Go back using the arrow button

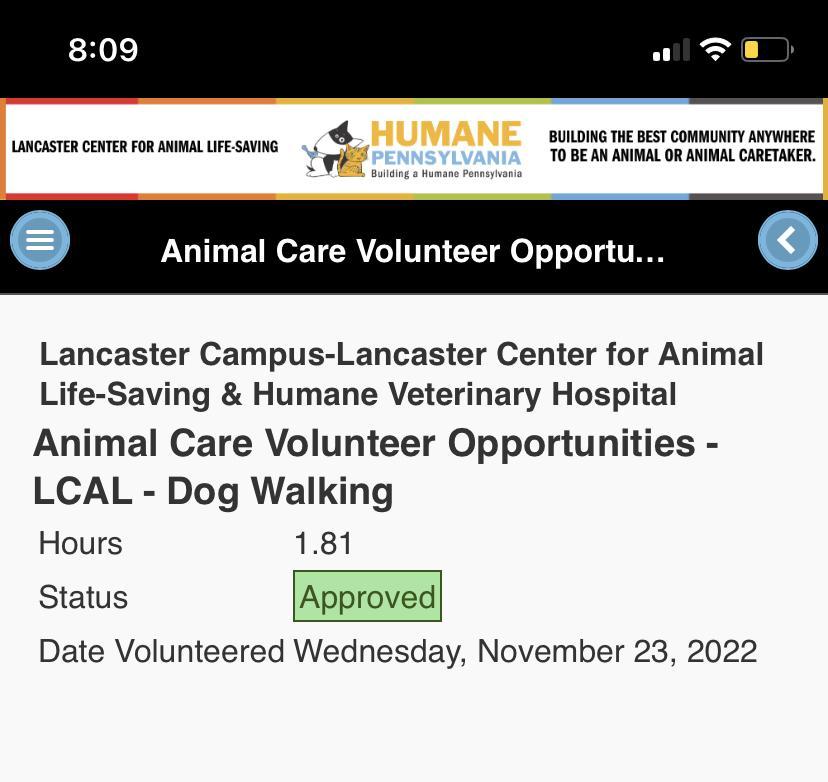(x=787, y=241)
